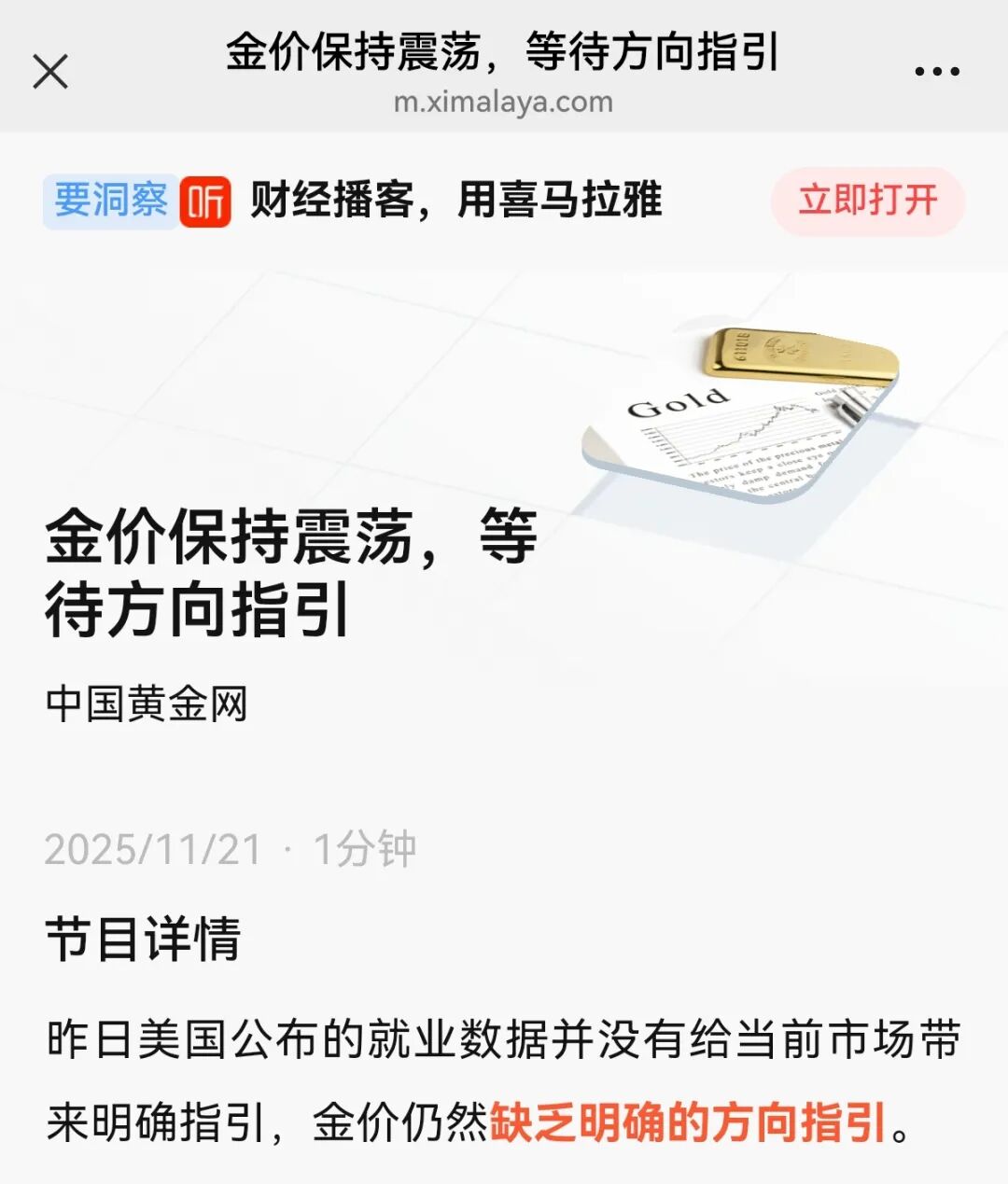The height and width of the screenshot is (1184, 1008).
Task: Close the in-app browser page
Action: pyautogui.click(x=50, y=72)
